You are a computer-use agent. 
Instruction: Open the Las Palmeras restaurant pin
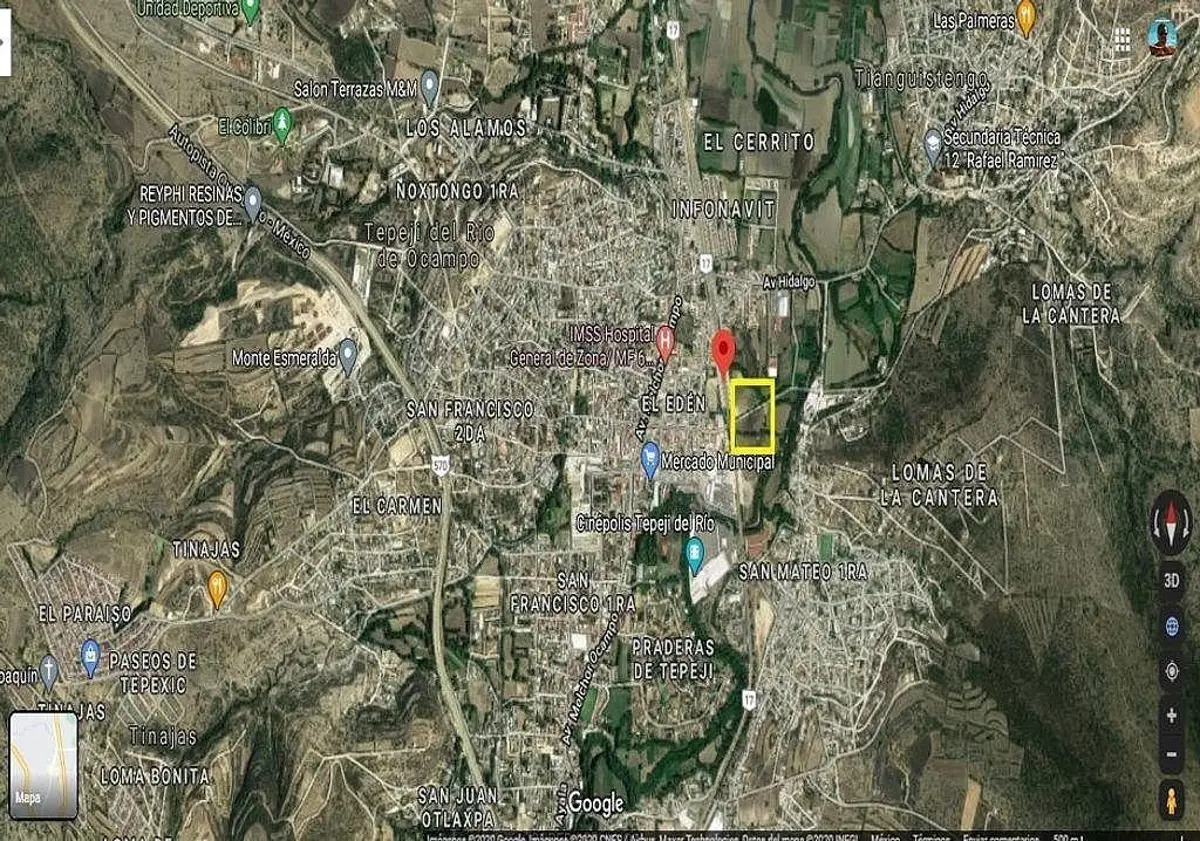coord(1025,19)
